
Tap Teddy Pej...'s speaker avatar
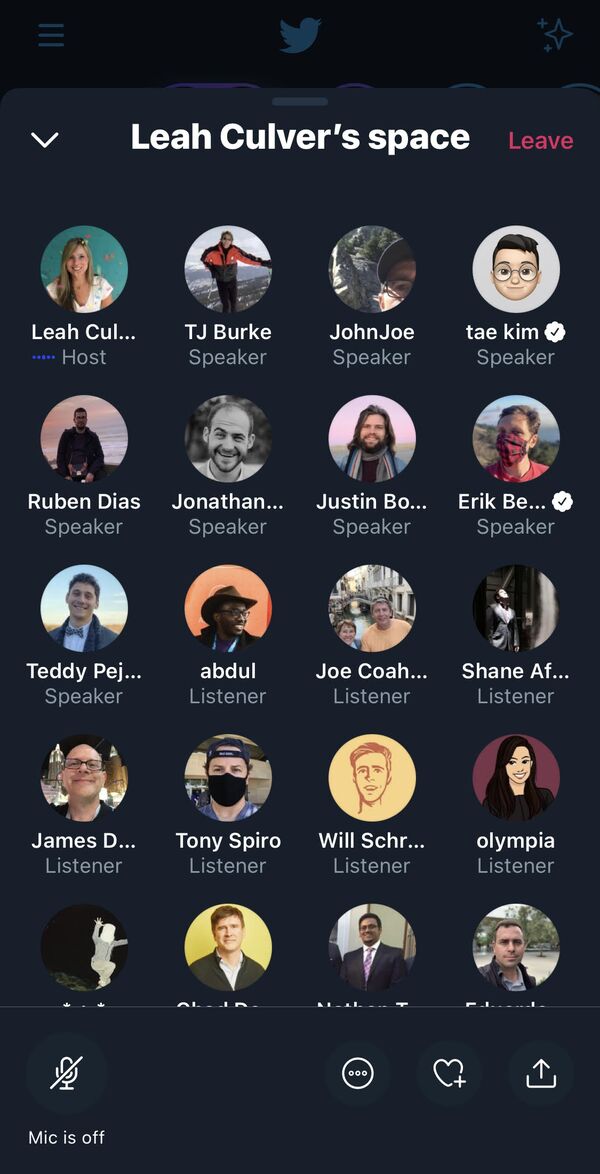[x=84, y=608]
